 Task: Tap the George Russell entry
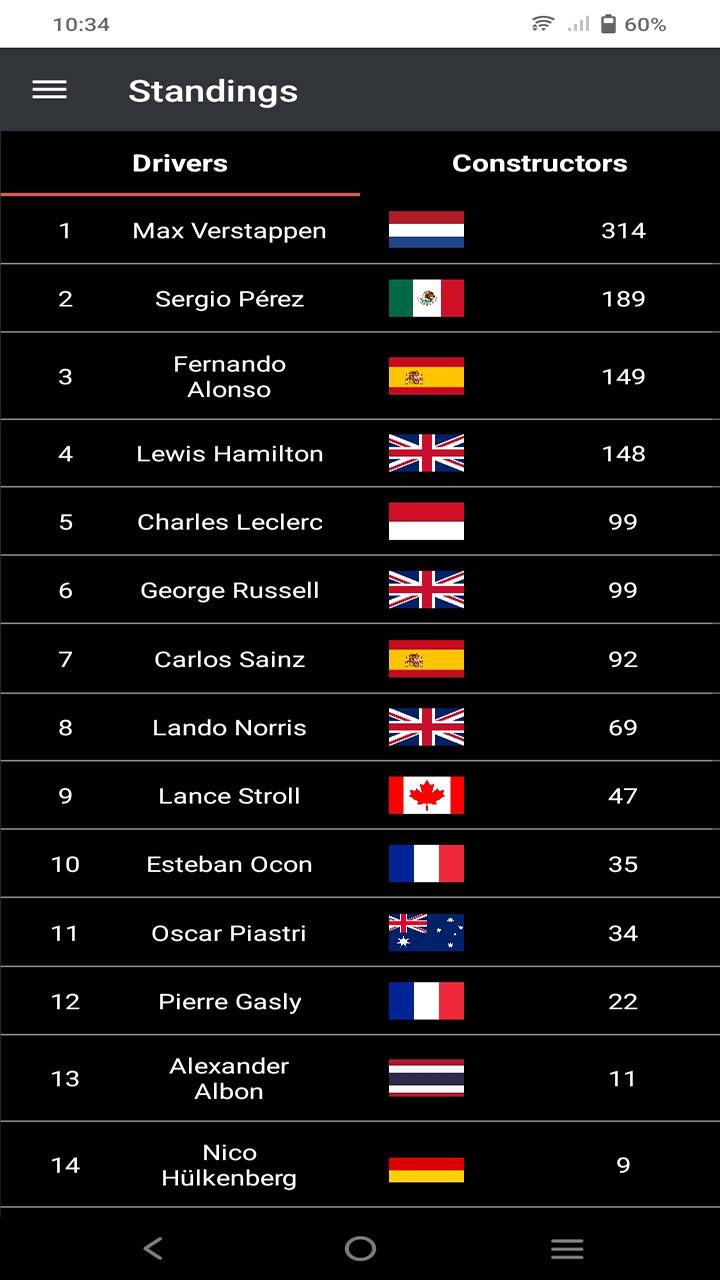pos(360,590)
